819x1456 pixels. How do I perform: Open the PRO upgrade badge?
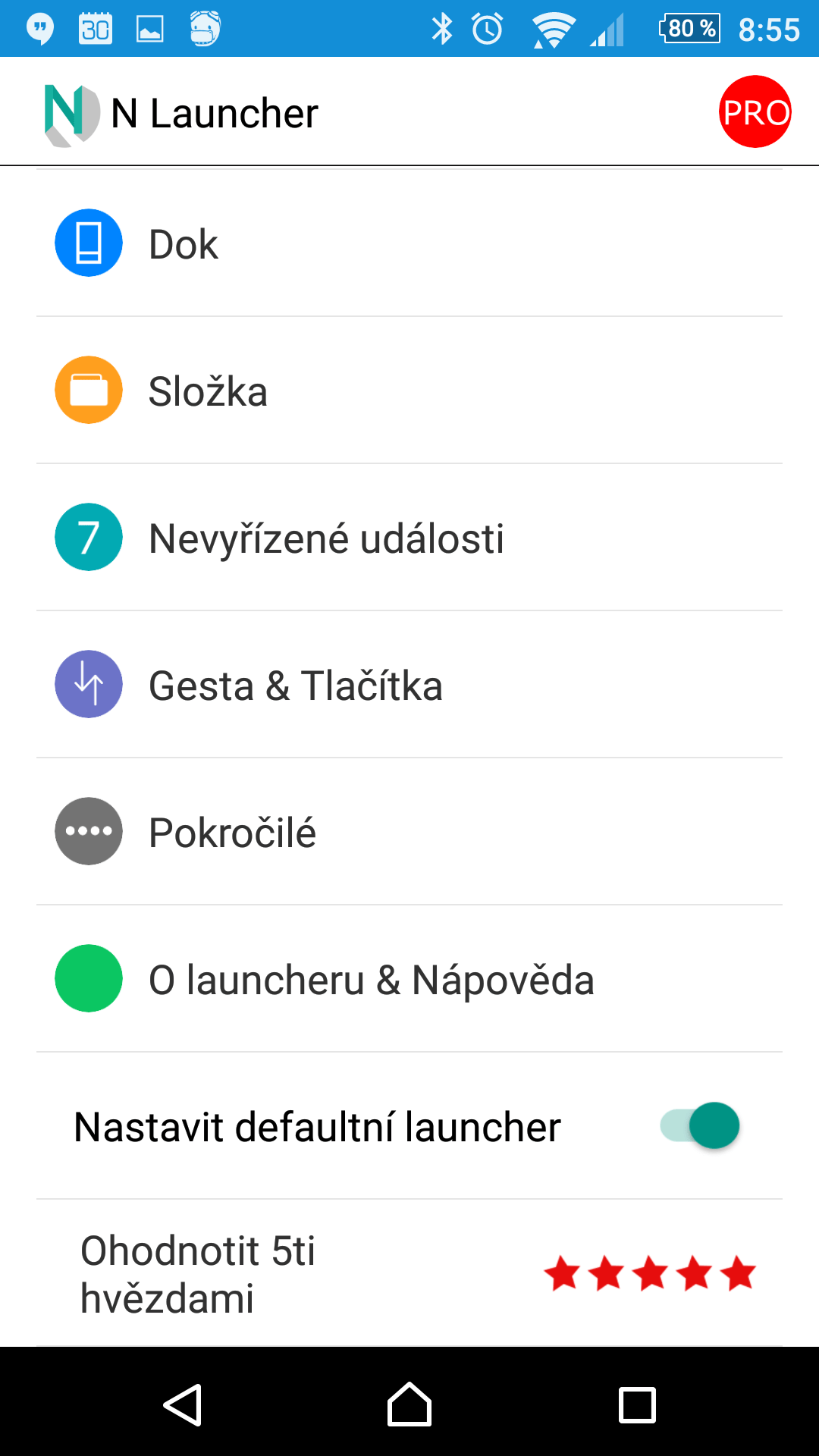[x=755, y=111]
